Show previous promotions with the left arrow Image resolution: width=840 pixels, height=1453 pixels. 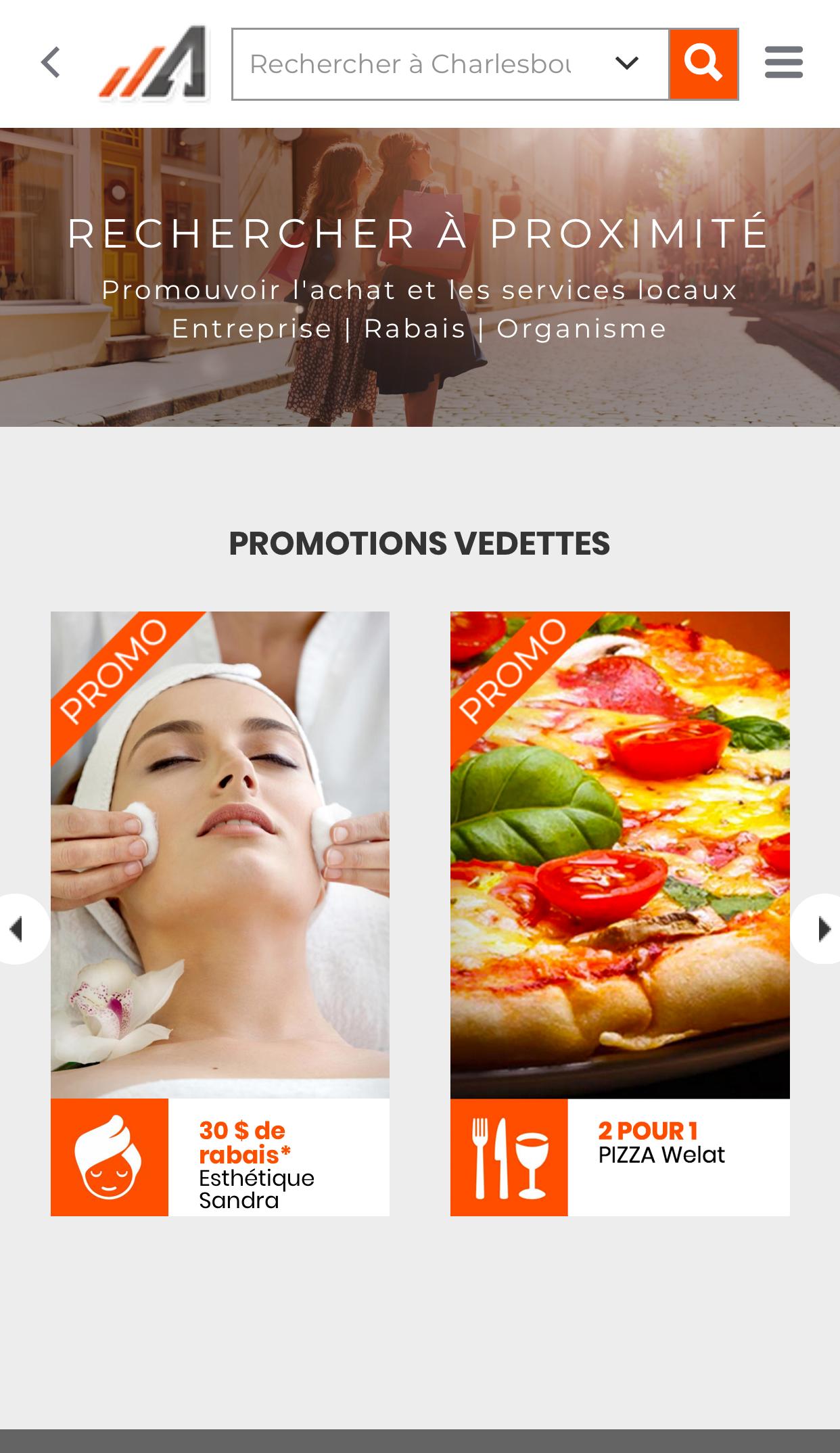[x=18, y=929]
